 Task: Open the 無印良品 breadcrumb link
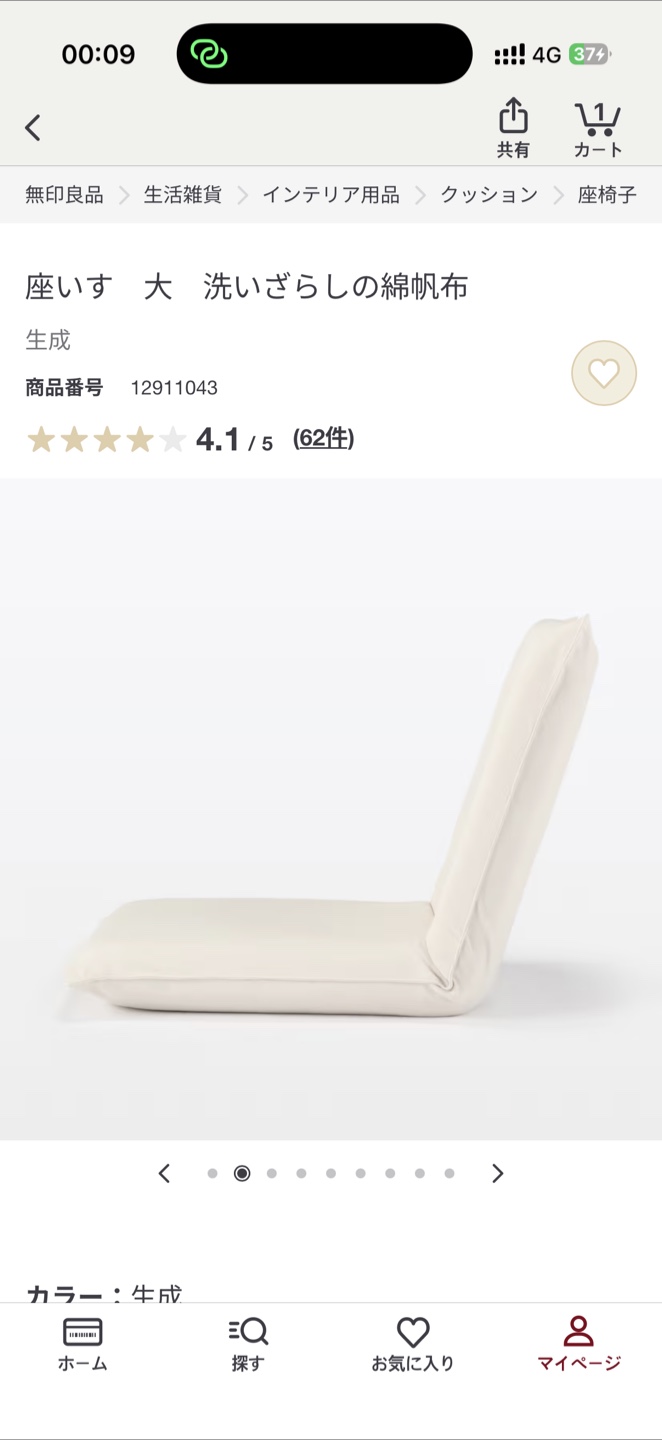[x=64, y=195]
